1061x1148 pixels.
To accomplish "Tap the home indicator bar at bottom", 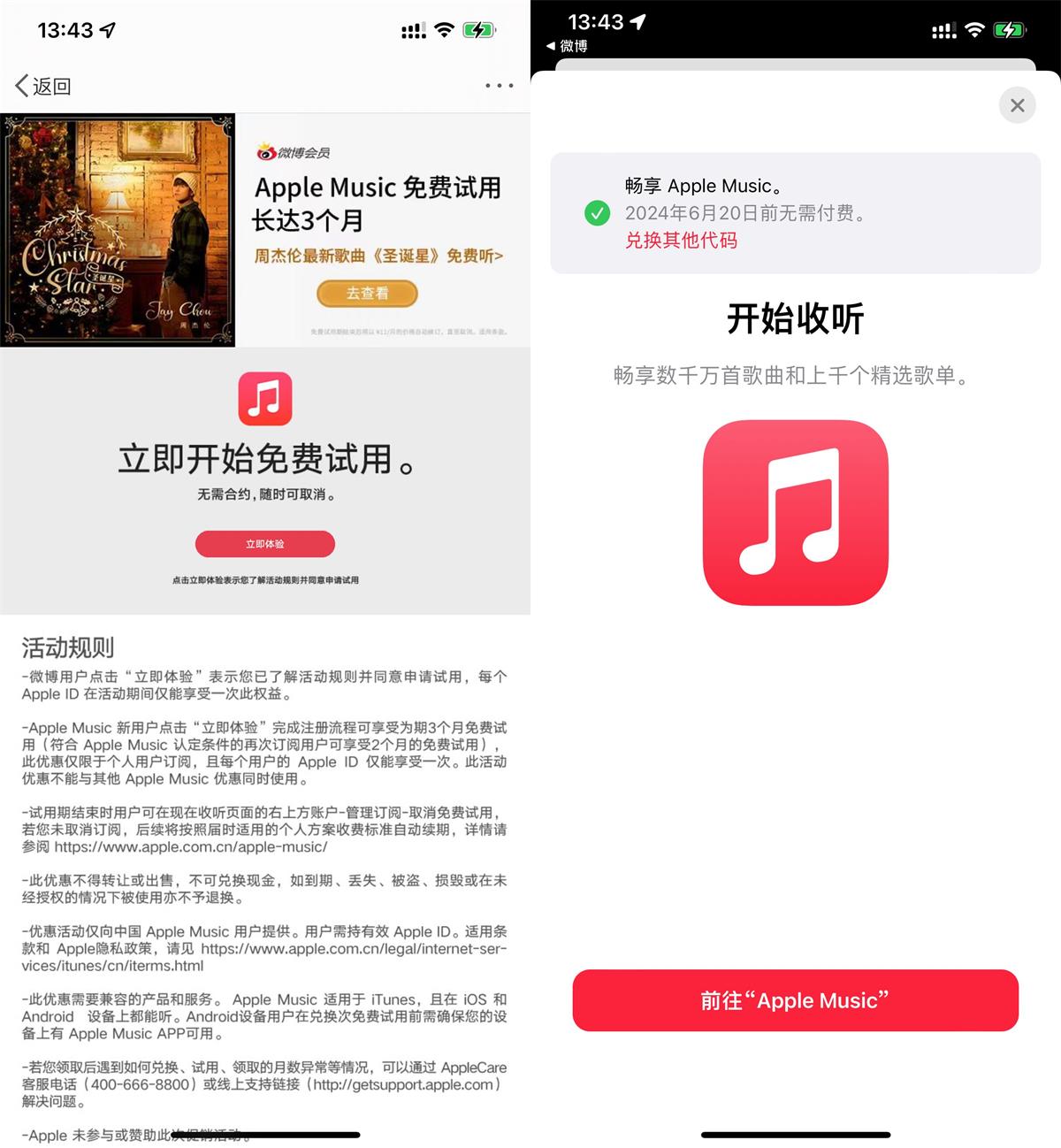I will [794, 1135].
